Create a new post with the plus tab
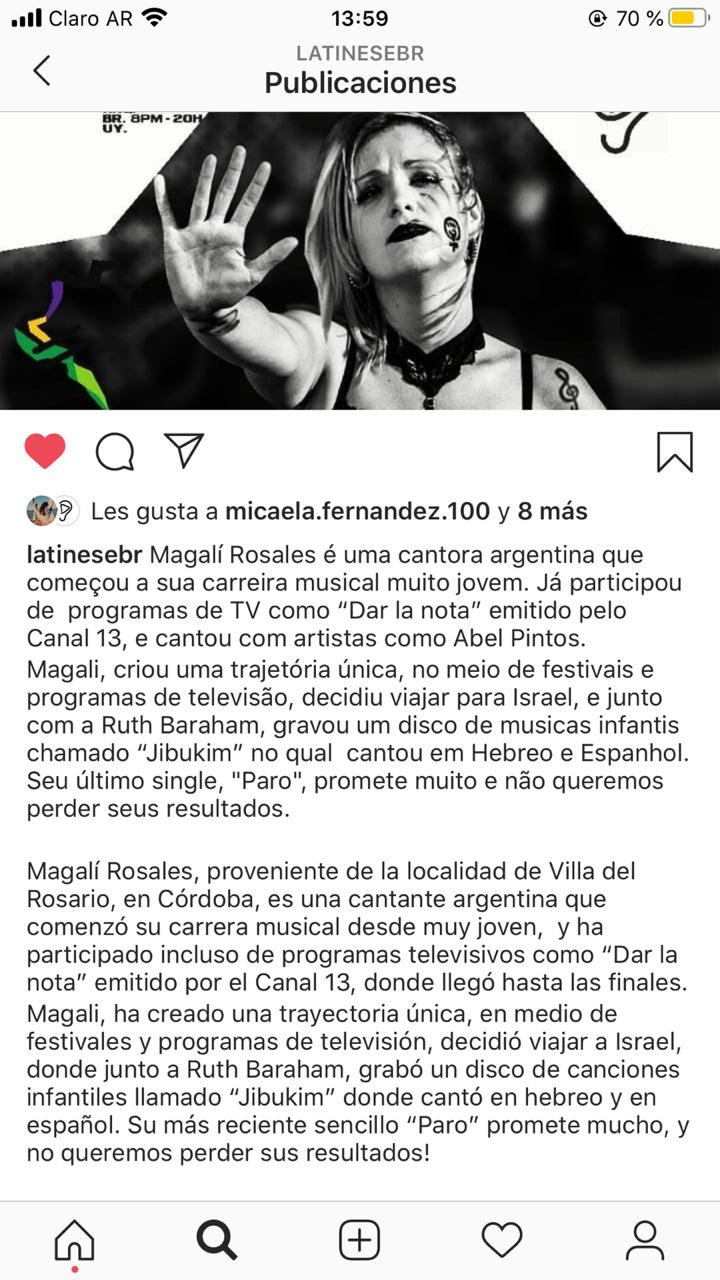Screen dimensions: 720x1280 (360, 1241)
